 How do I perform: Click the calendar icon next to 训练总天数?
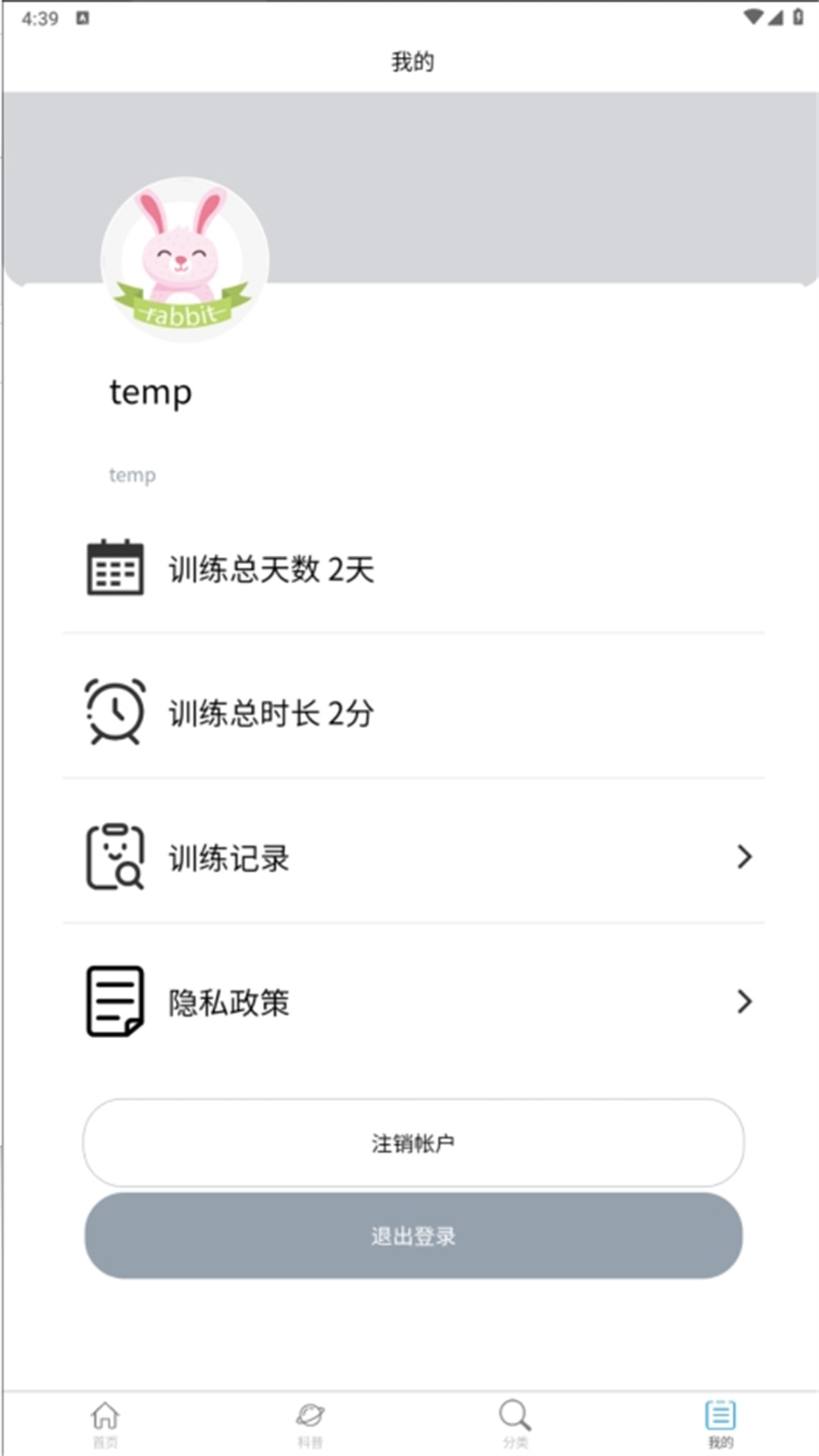click(x=114, y=565)
